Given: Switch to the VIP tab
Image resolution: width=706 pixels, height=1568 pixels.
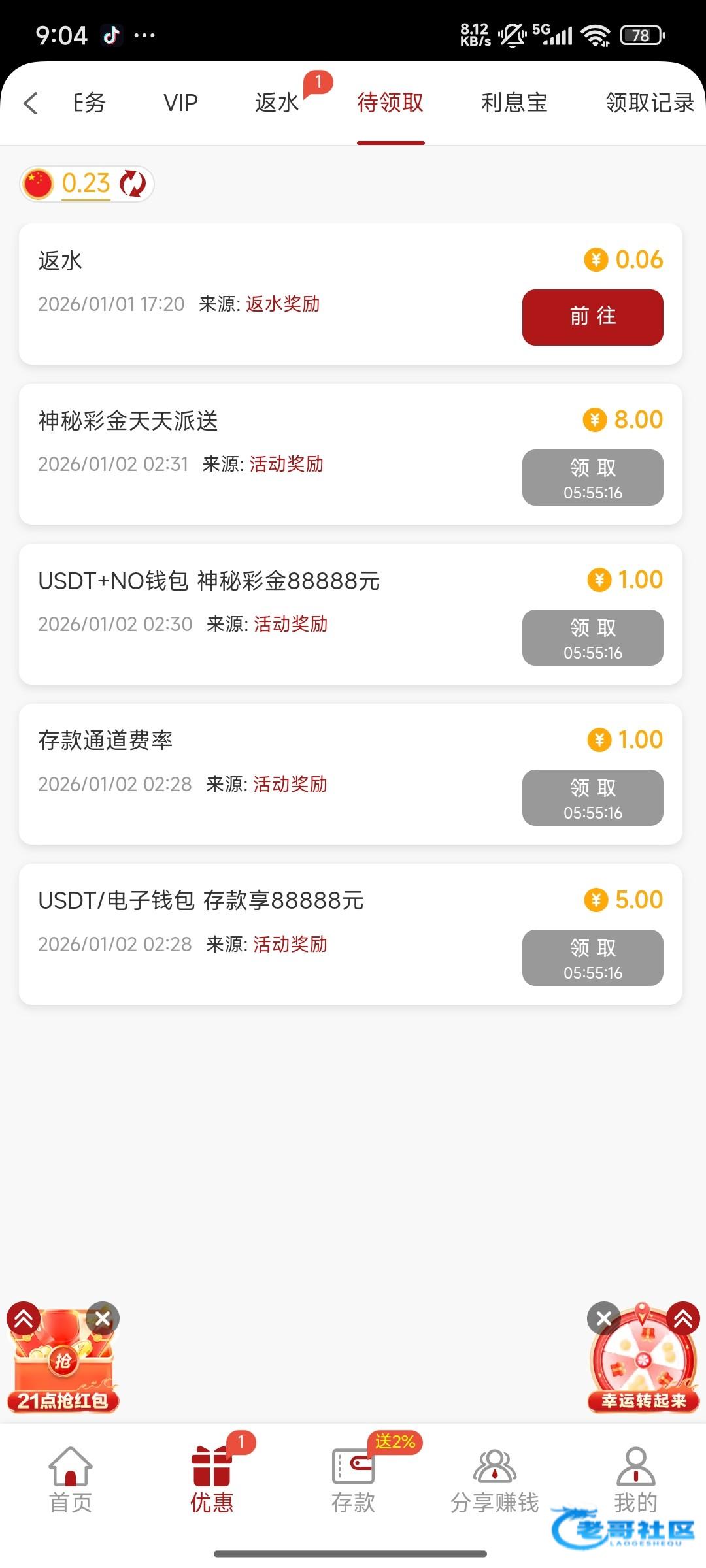Looking at the screenshot, I should click(x=180, y=103).
